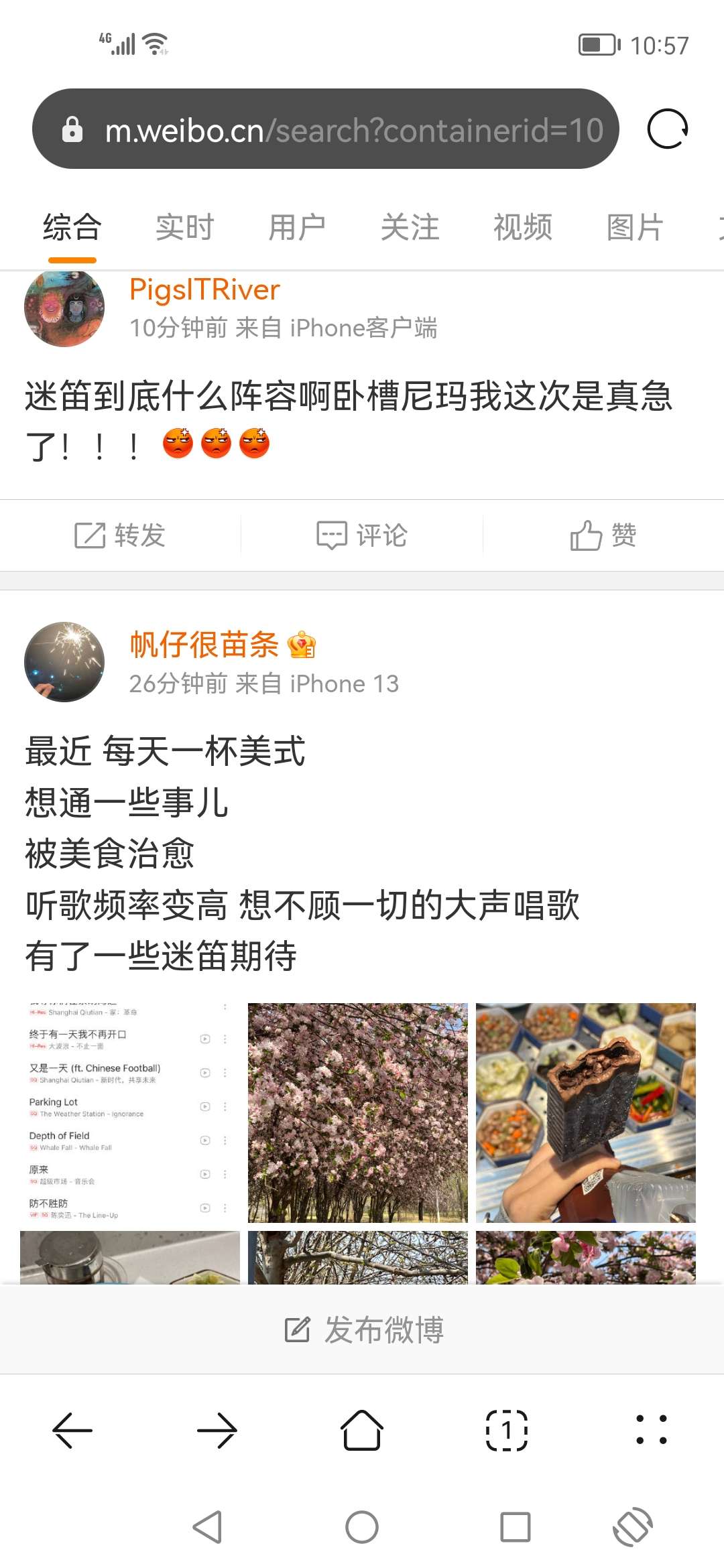The image size is (724, 1568).
Task: Tap 帆仔很苗条's sparkler avatar
Action: [64, 661]
